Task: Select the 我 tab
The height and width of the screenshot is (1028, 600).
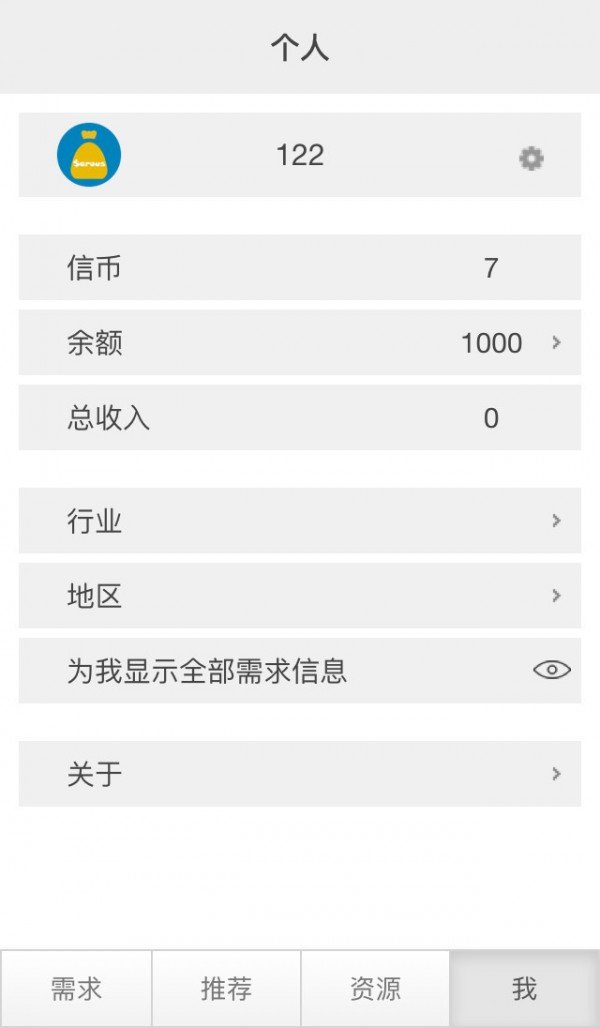Action: pos(525,989)
